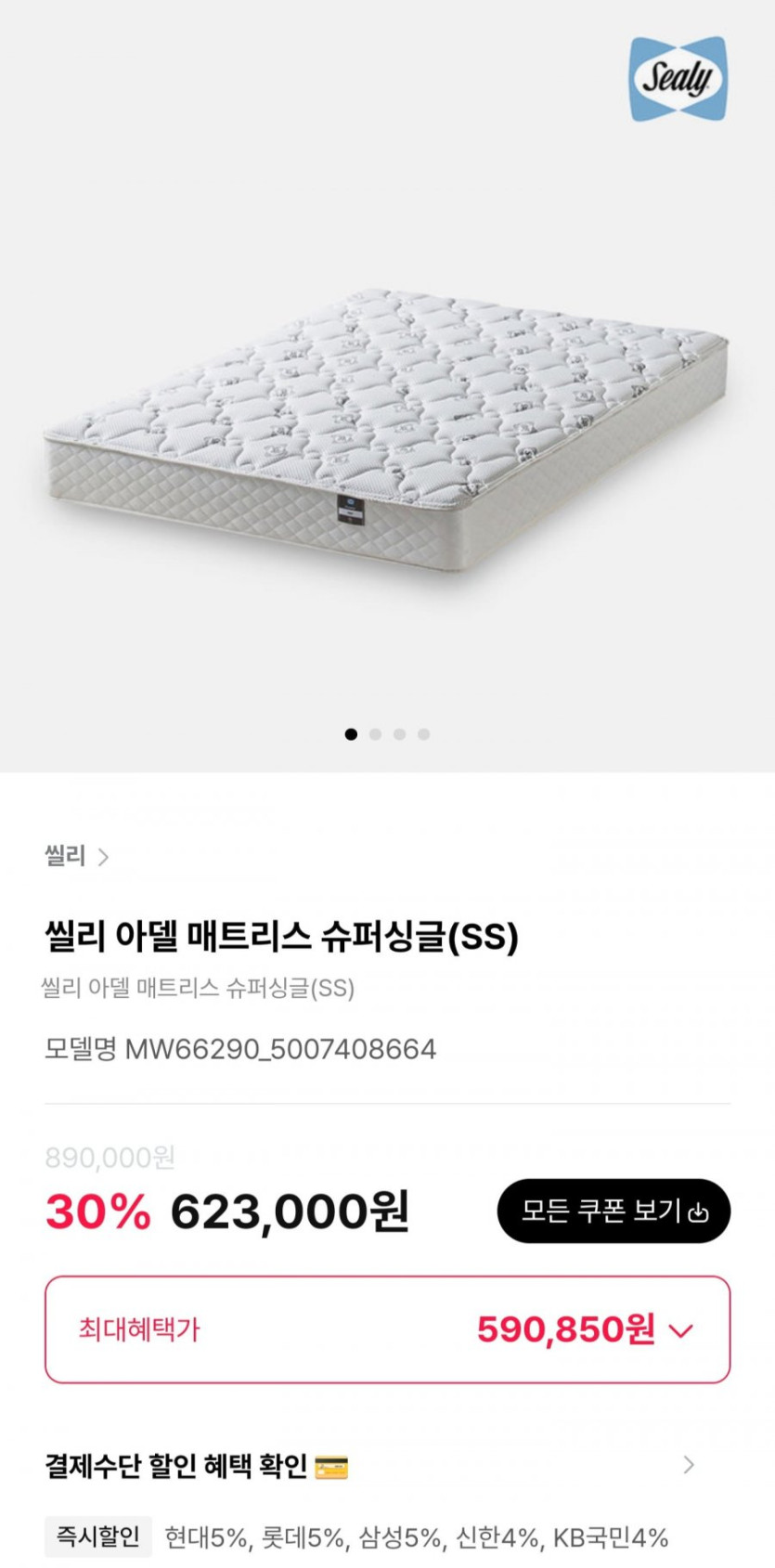The height and width of the screenshot is (1568, 775).
Task: Open the mattress product image
Action: [x=387, y=427]
